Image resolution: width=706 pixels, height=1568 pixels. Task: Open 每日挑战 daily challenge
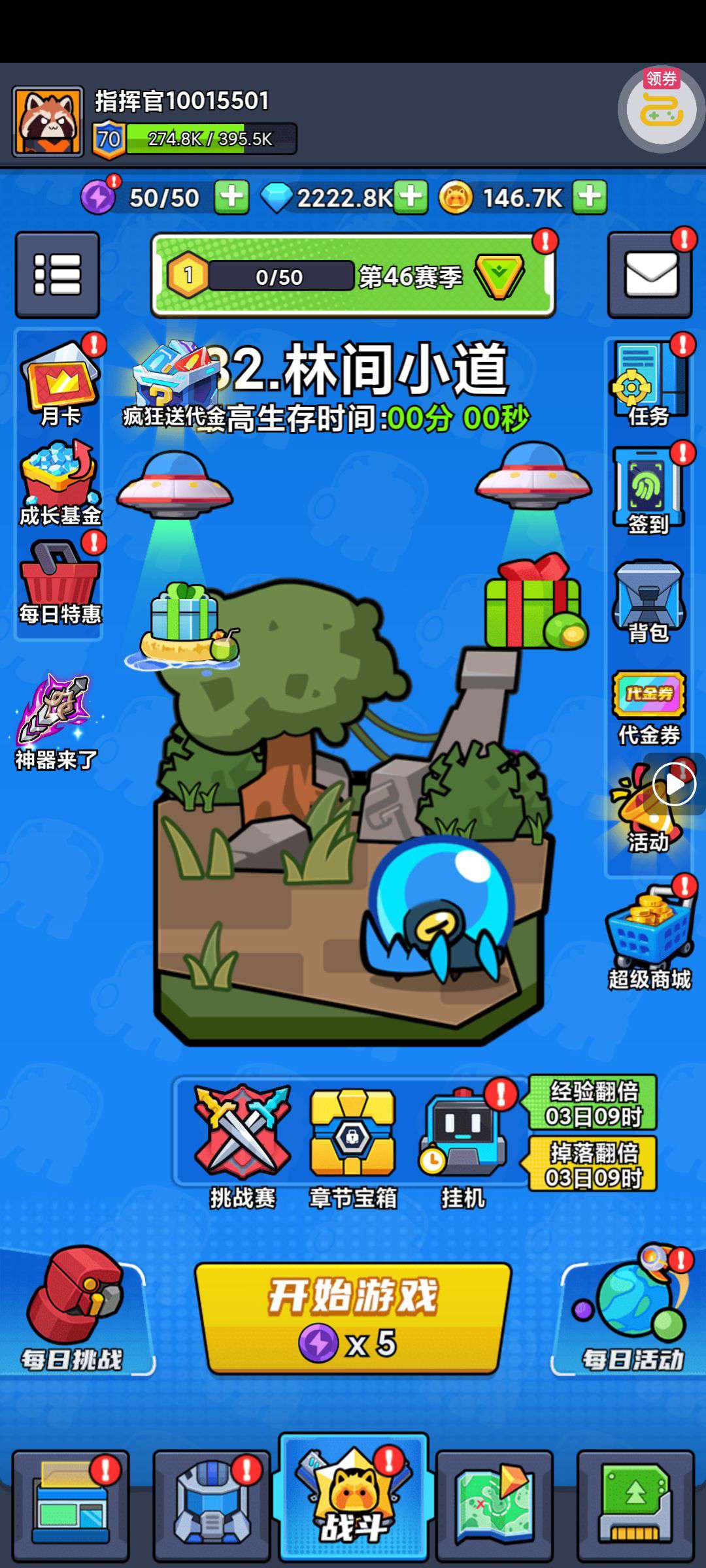pyautogui.click(x=73, y=1310)
